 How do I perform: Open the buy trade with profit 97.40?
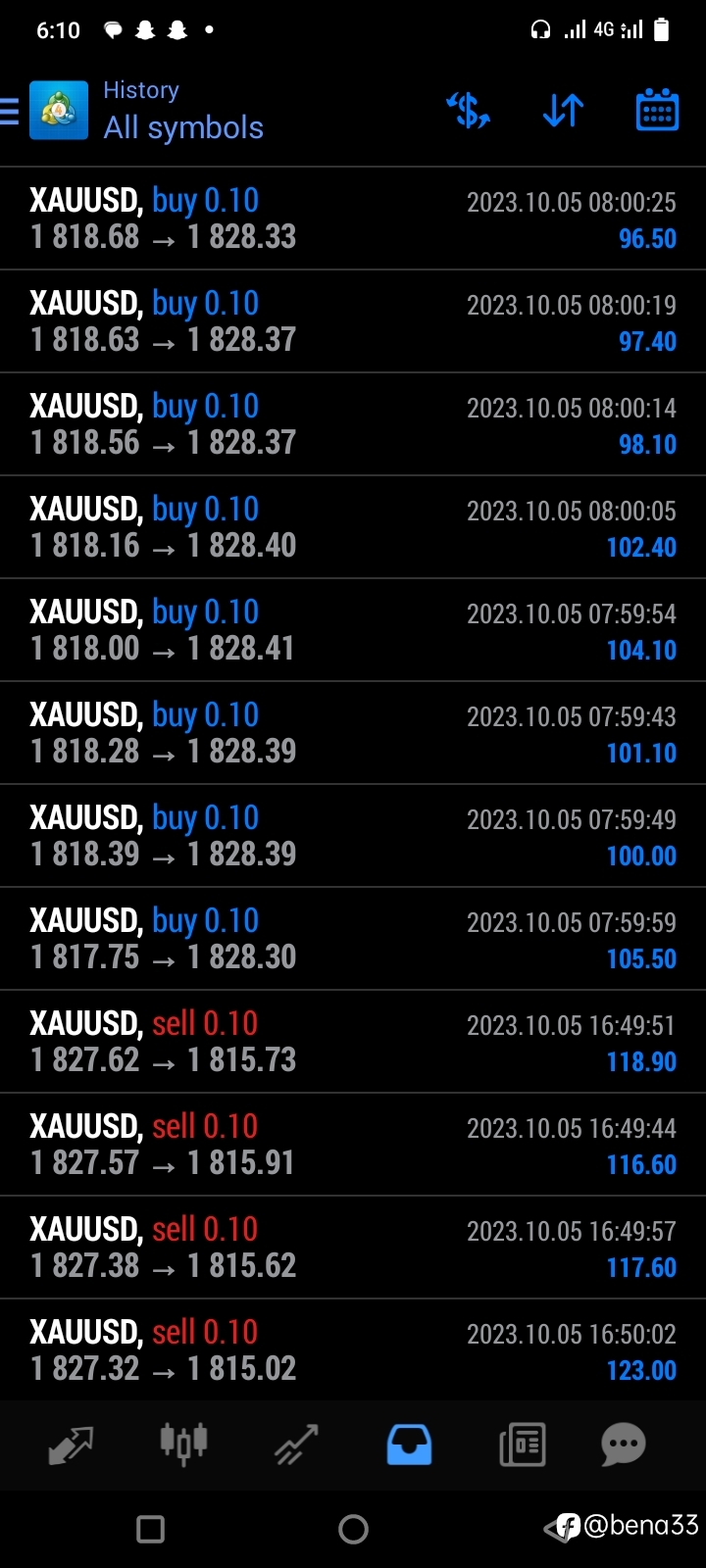(353, 321)
